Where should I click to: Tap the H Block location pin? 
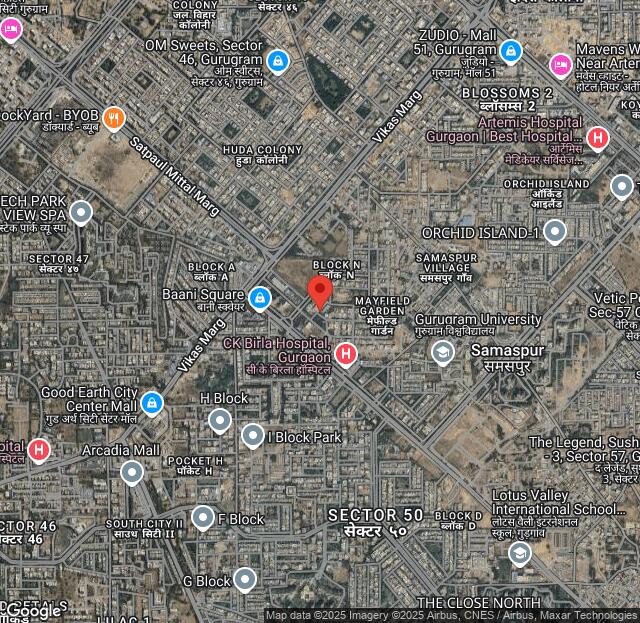[220, 421]
